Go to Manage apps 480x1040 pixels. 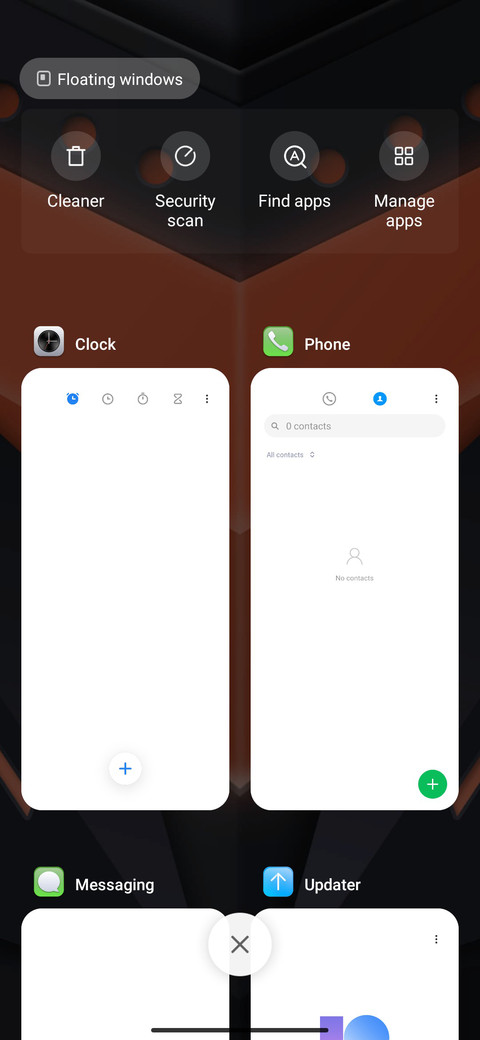pyautogui.click(x=404, y=180)
